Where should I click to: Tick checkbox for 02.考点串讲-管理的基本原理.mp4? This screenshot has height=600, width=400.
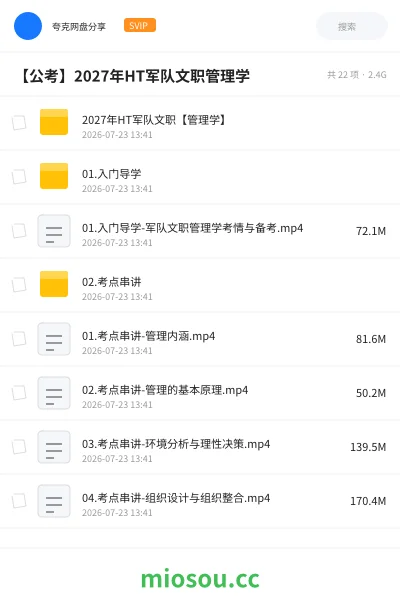tap(19, 393)
